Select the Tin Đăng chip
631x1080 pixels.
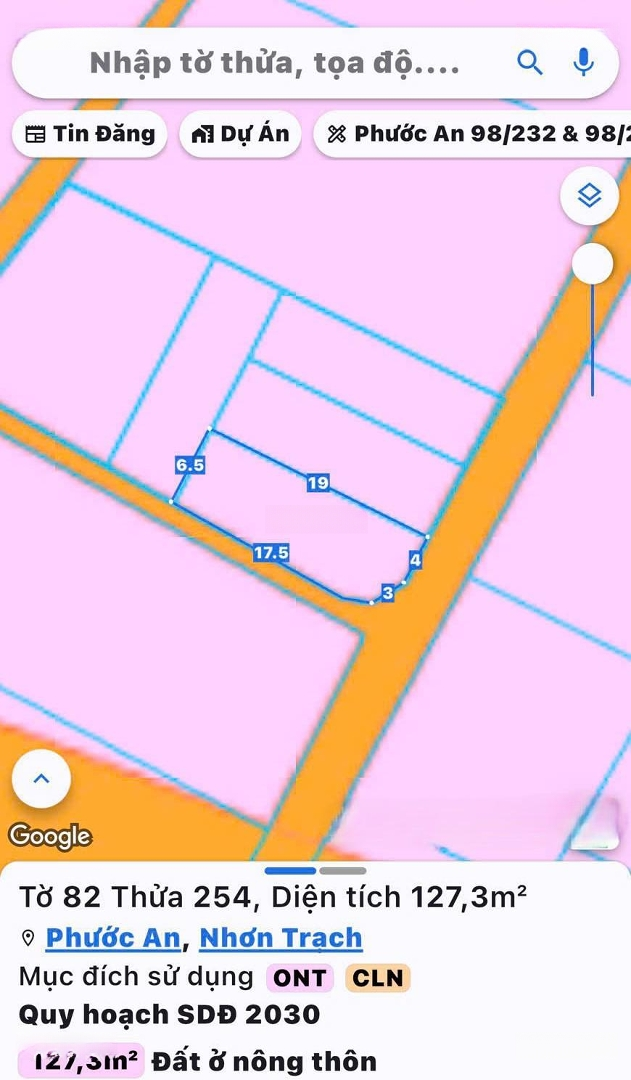click(90, 134)
